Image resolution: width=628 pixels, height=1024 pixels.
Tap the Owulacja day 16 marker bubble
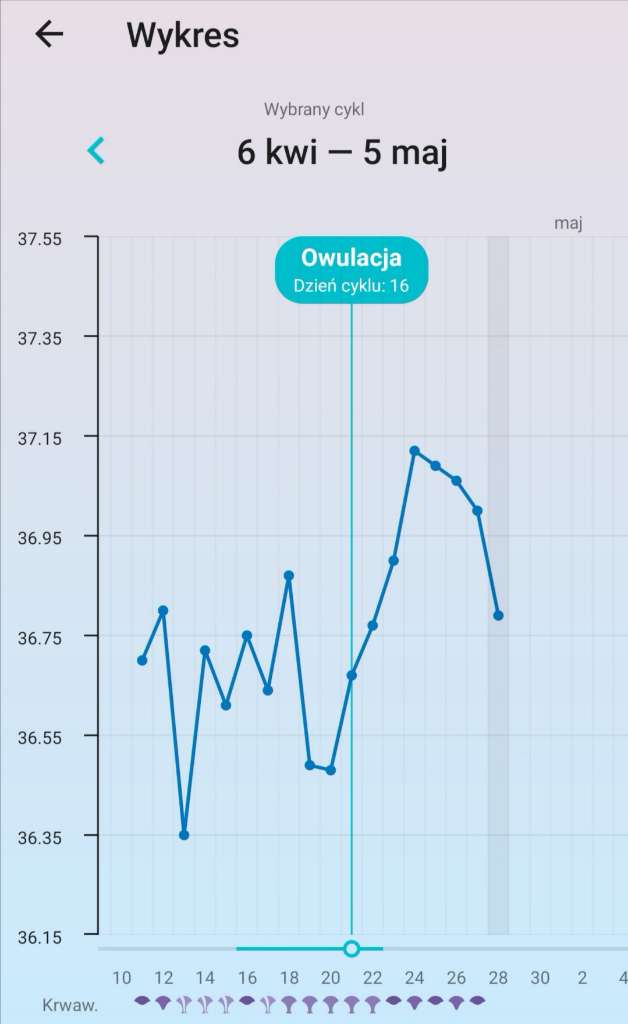coord(351,269)
